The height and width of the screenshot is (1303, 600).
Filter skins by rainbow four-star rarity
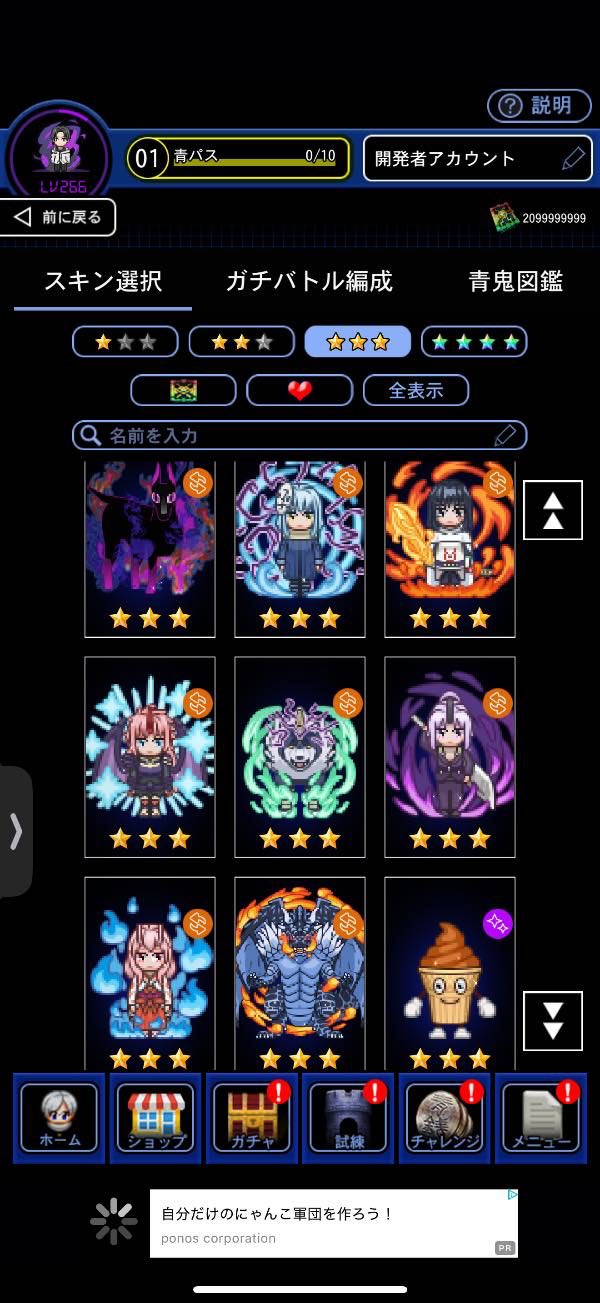473,342
